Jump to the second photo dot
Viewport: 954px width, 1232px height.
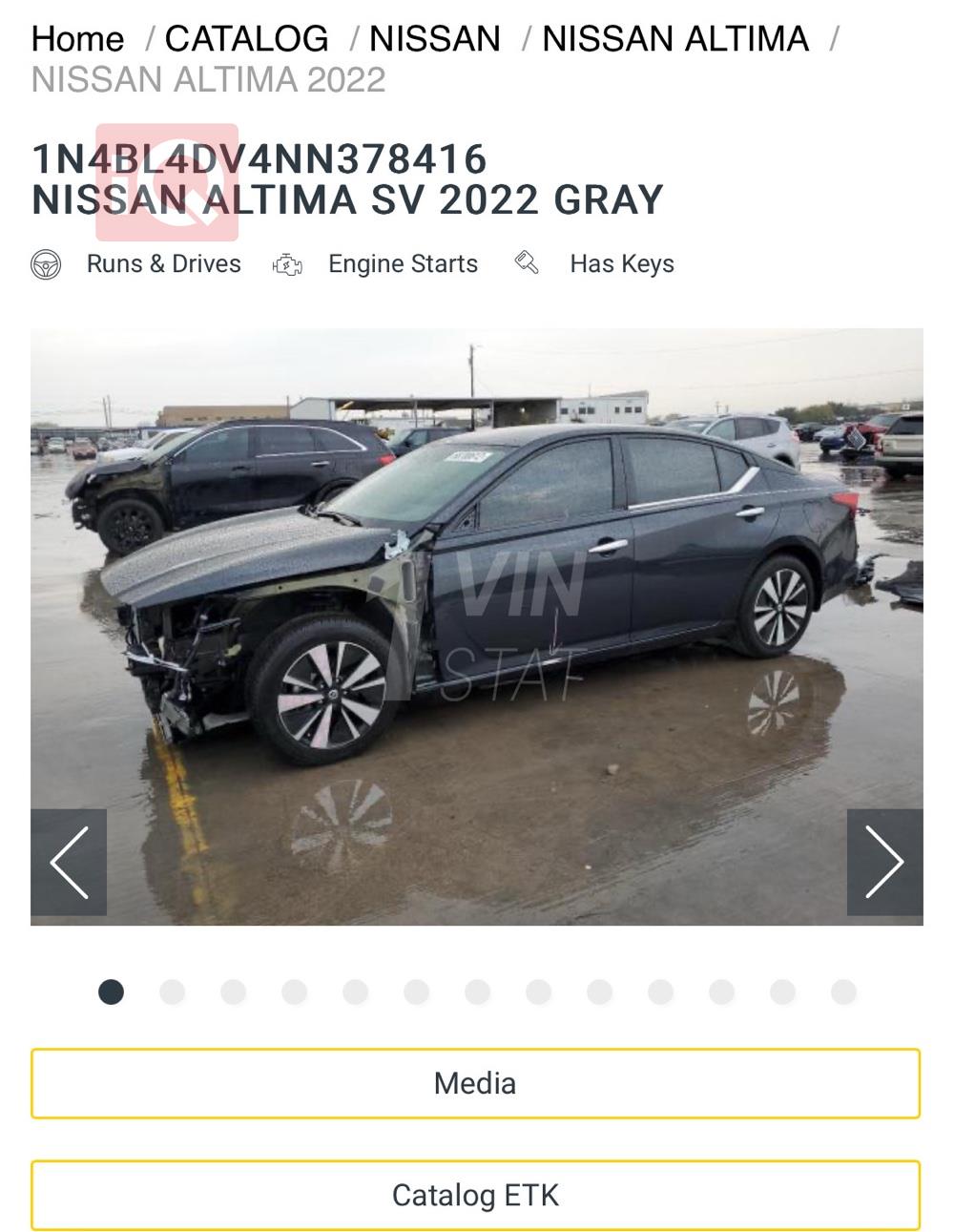pos(172,992)
